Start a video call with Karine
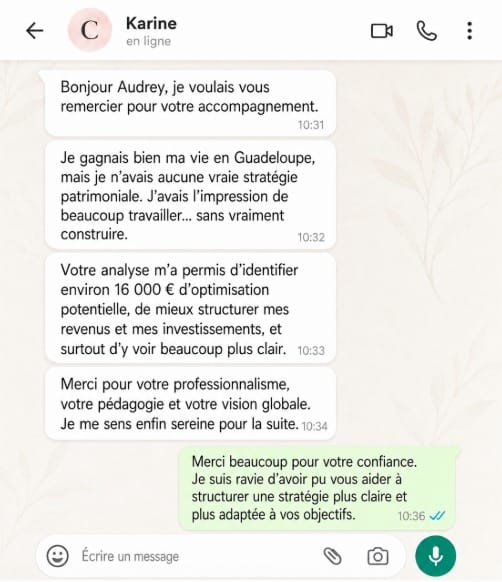This screenshot has height=582, width=502. click(381, 31)
